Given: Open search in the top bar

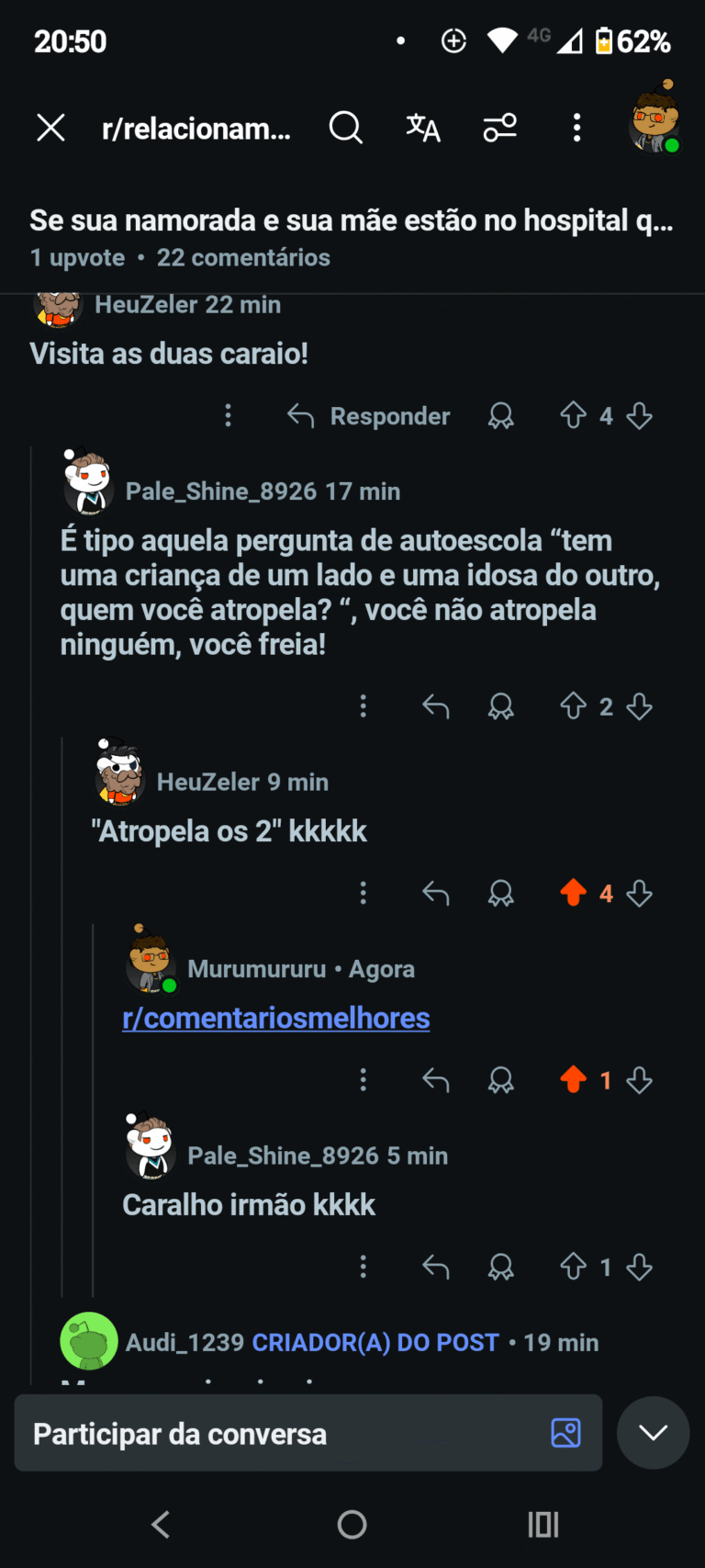Looking at the screenshot, I should coord(345,128).
